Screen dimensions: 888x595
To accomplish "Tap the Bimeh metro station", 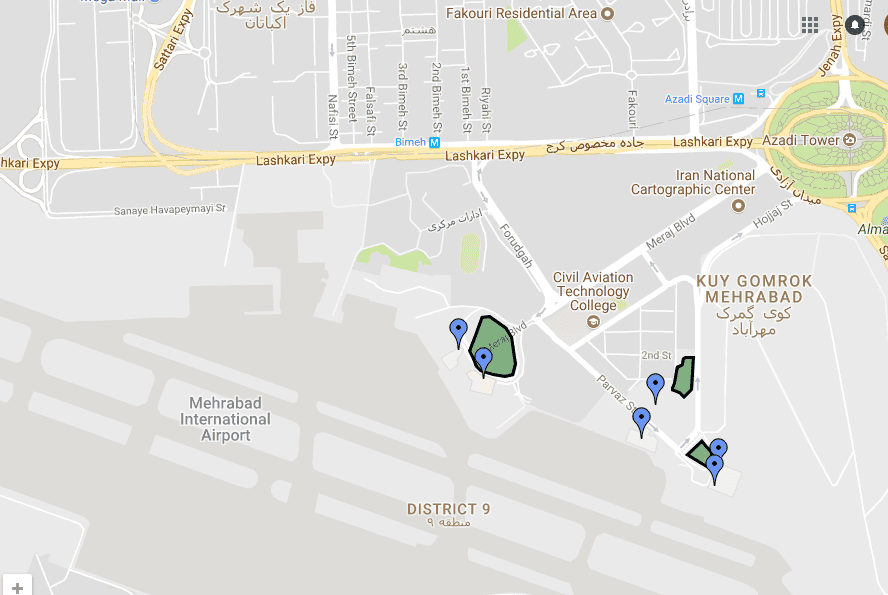I will point(434,142).
